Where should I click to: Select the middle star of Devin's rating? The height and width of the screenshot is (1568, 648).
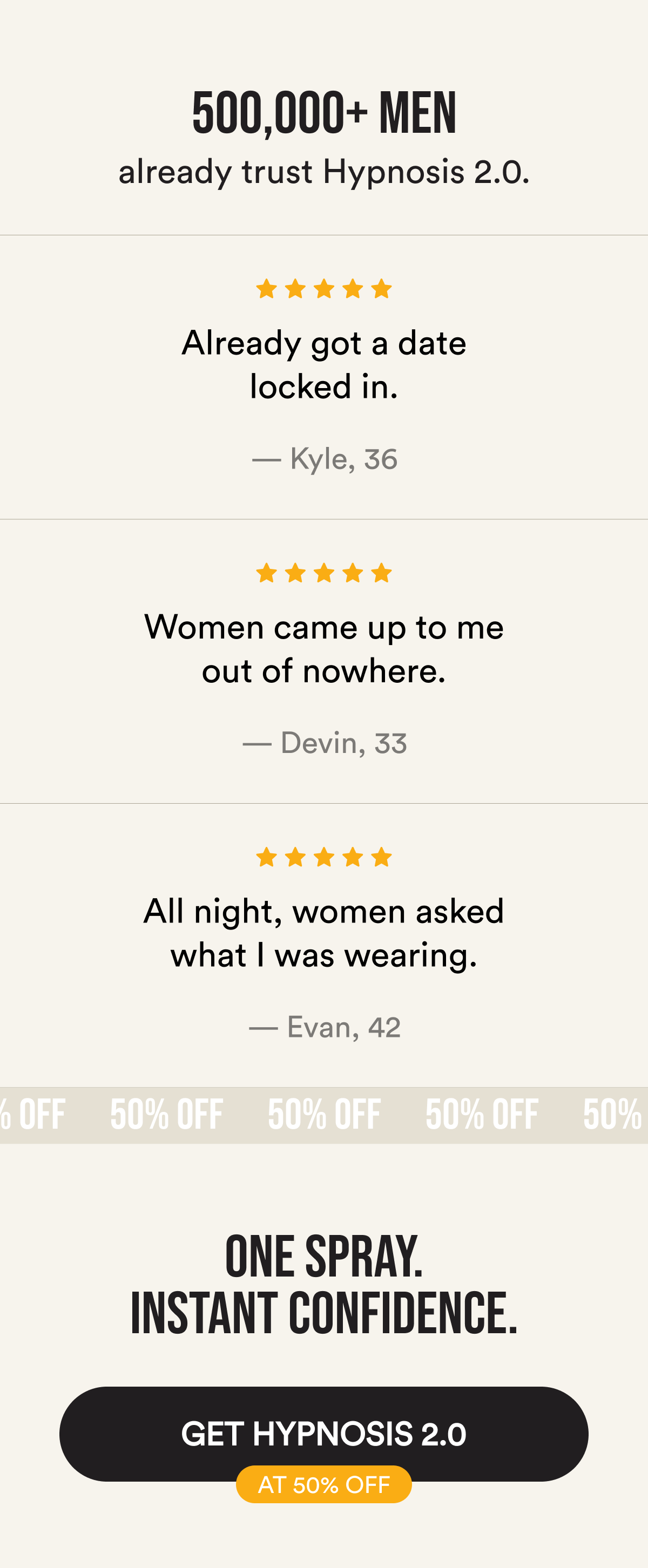(325, 572)
